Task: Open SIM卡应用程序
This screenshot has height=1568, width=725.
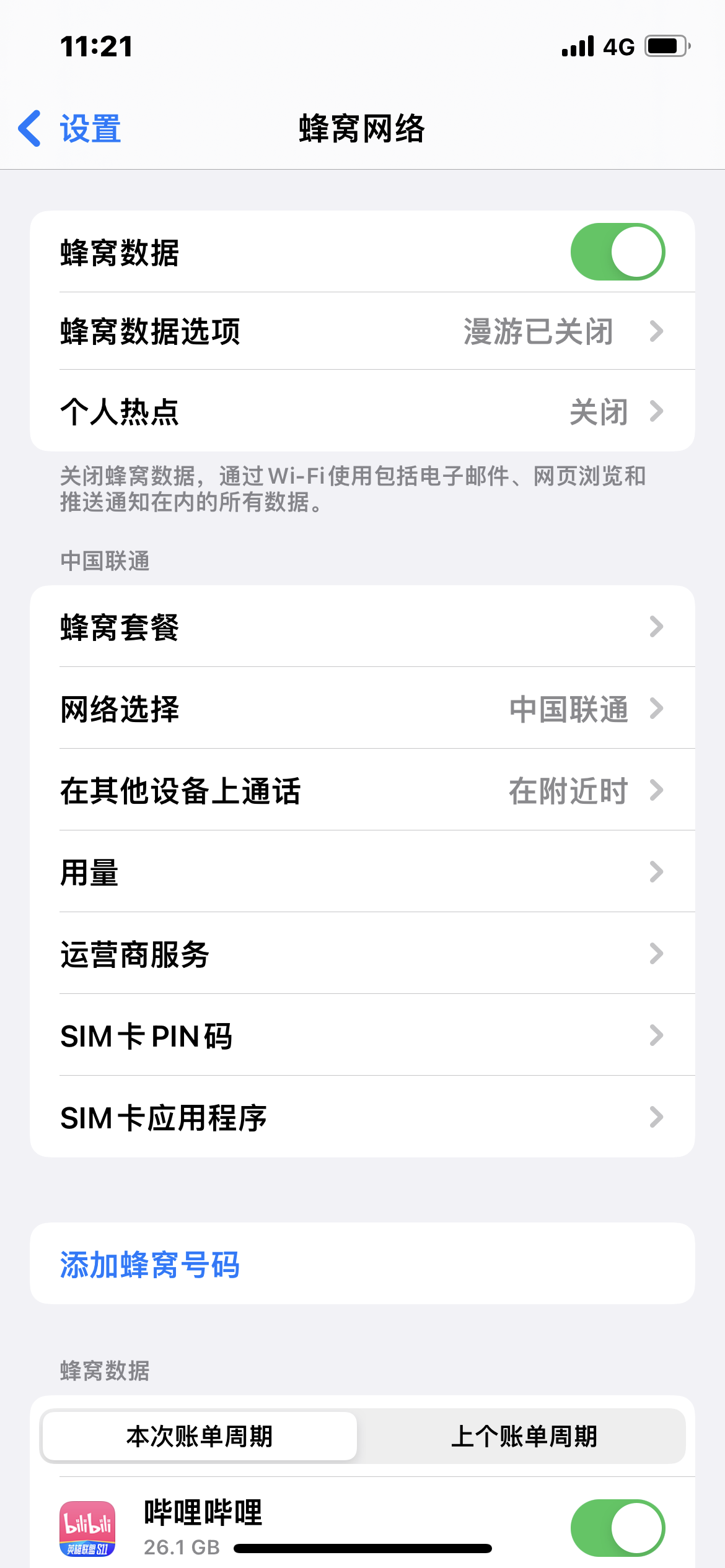Action: point(362,1117)
